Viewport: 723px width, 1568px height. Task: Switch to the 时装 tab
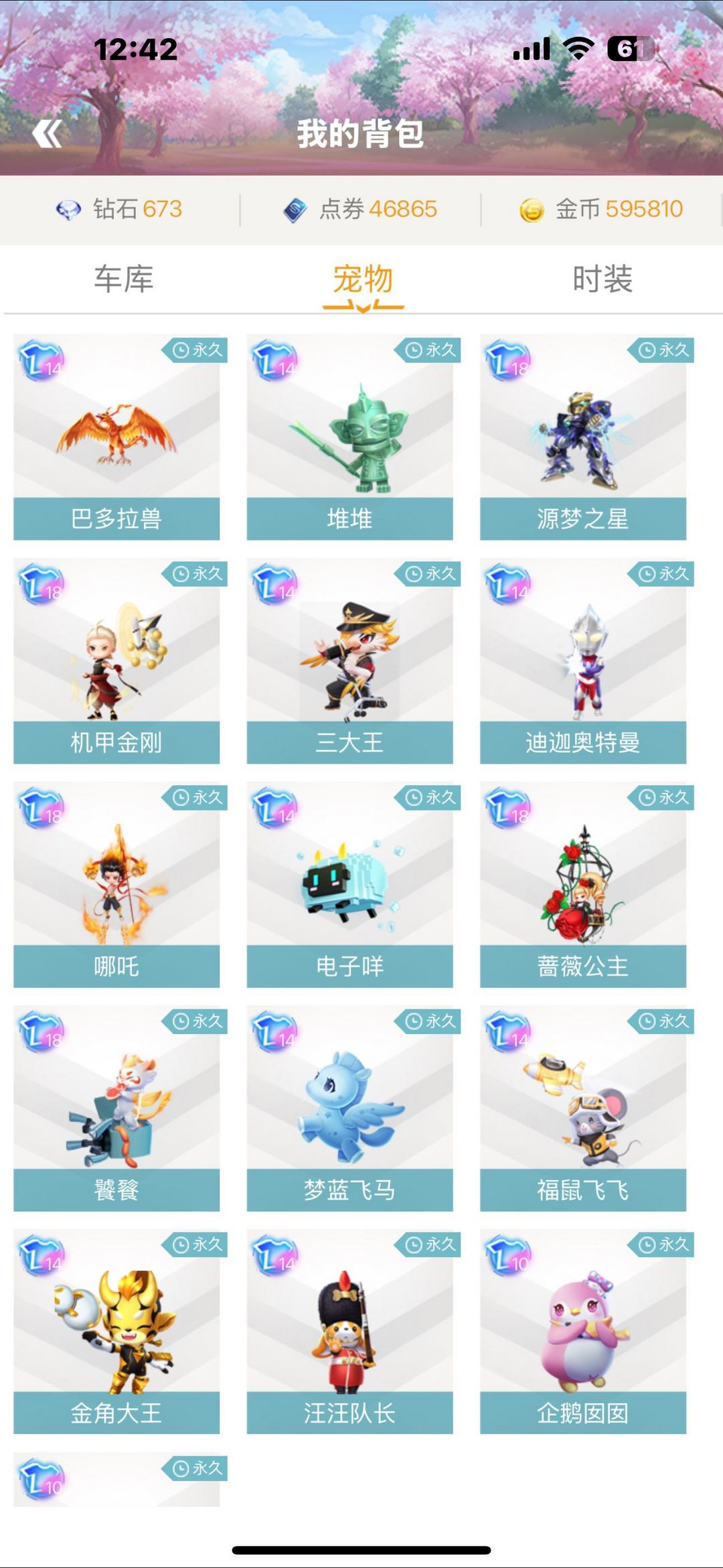coord(602,279)
